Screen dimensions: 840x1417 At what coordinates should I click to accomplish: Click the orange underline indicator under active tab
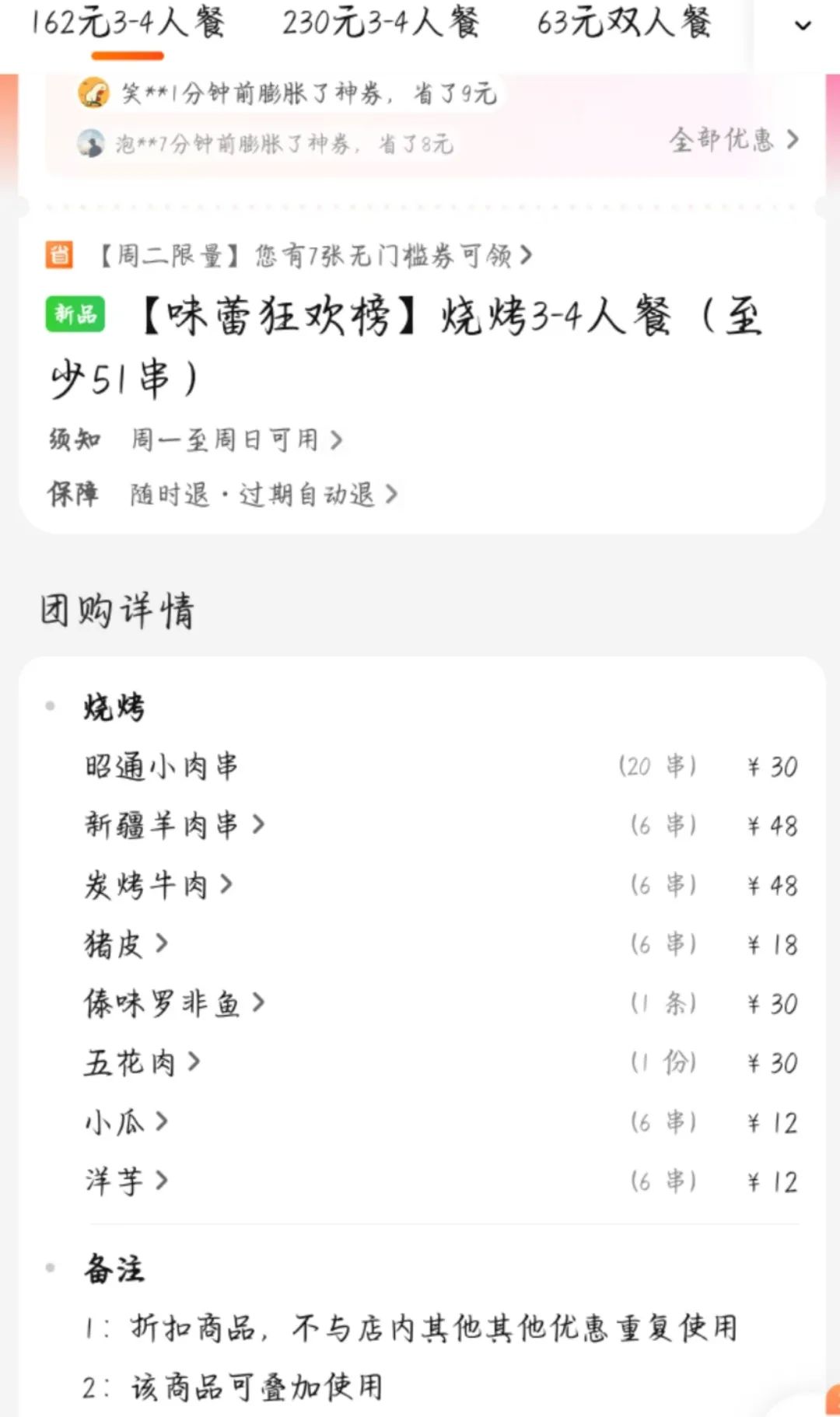[x=128, y=53]
